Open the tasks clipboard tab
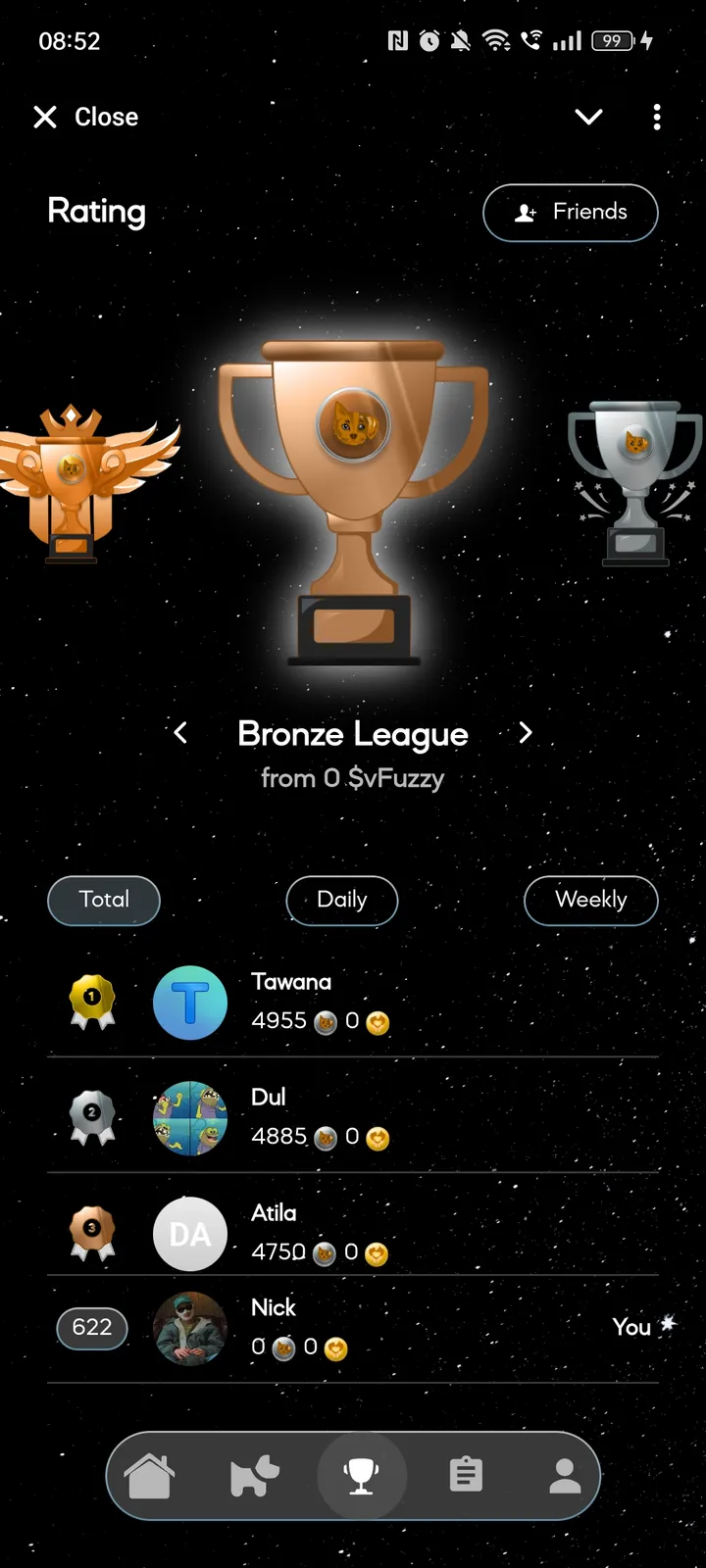Screen dimensions: 706x1568 pyautogui.click(x=466, y=1475)
